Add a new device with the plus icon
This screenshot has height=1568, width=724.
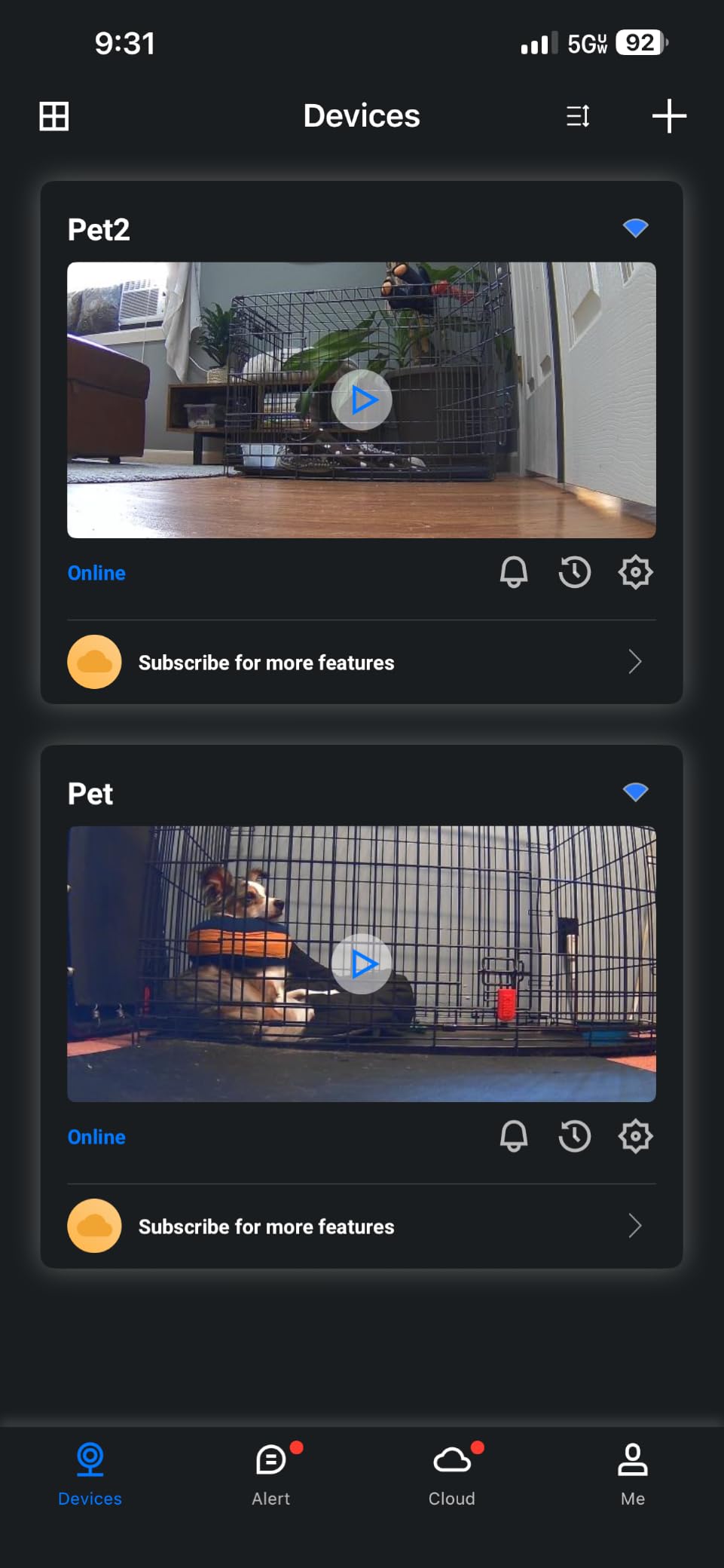click(x=669, y=116)
